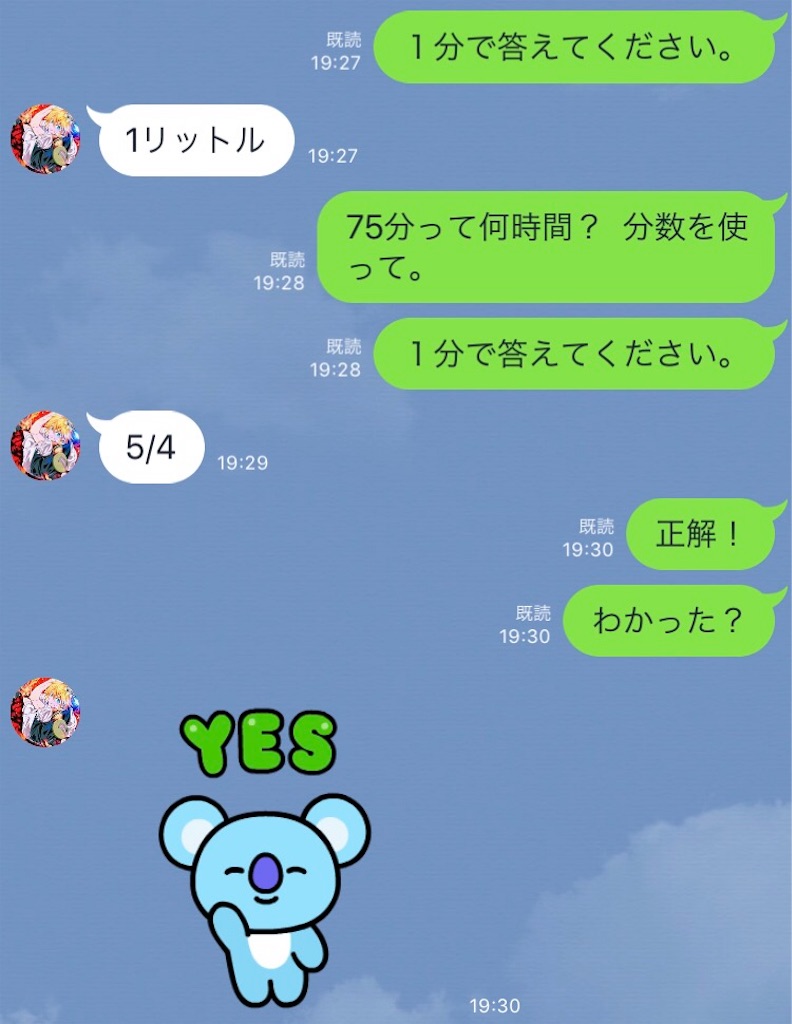Open the profile icon next to 5/4 message
This screenshot has width=792, height=1024.
47,447
